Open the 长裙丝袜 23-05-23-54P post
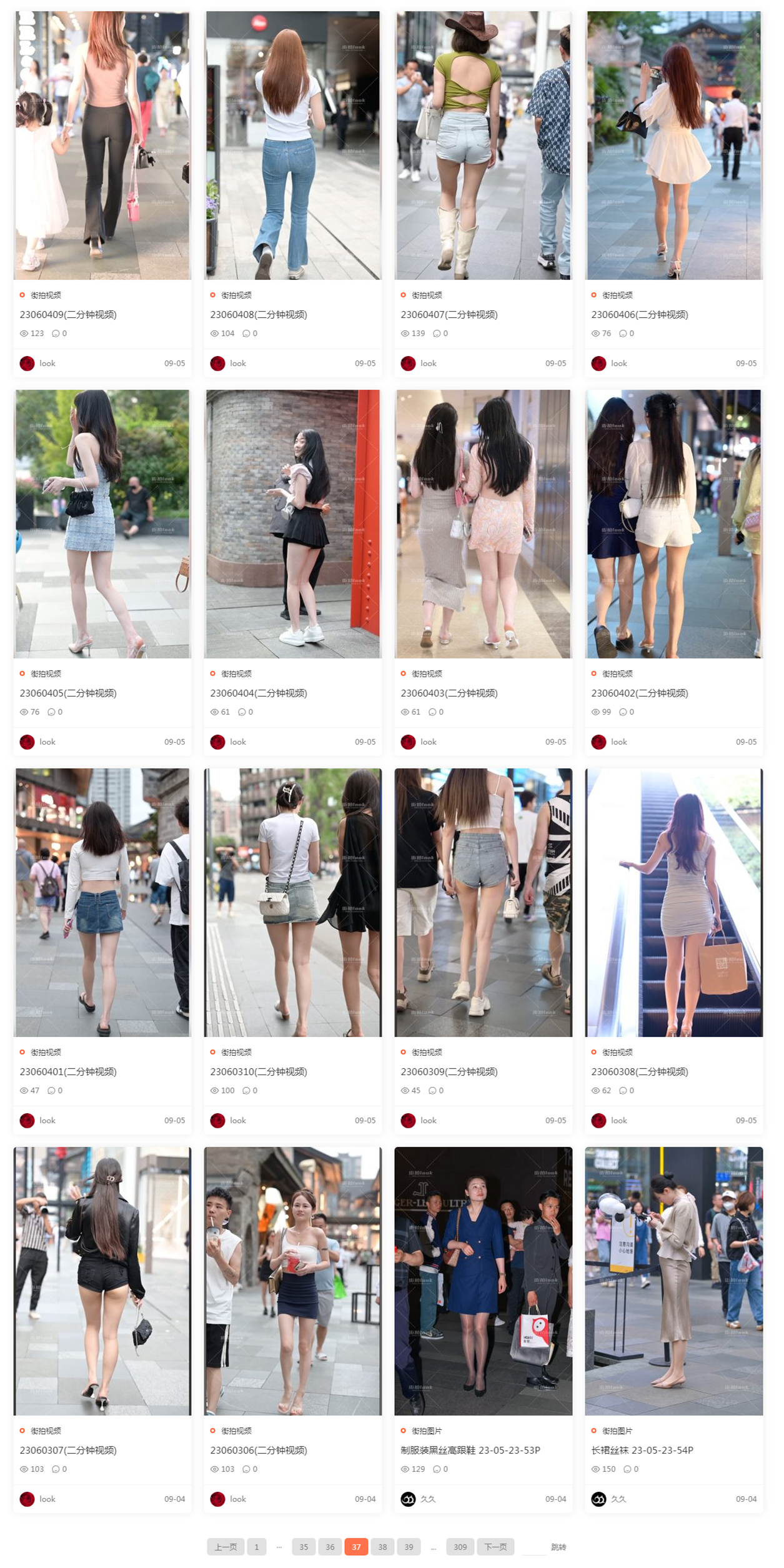 point(642,1450)
